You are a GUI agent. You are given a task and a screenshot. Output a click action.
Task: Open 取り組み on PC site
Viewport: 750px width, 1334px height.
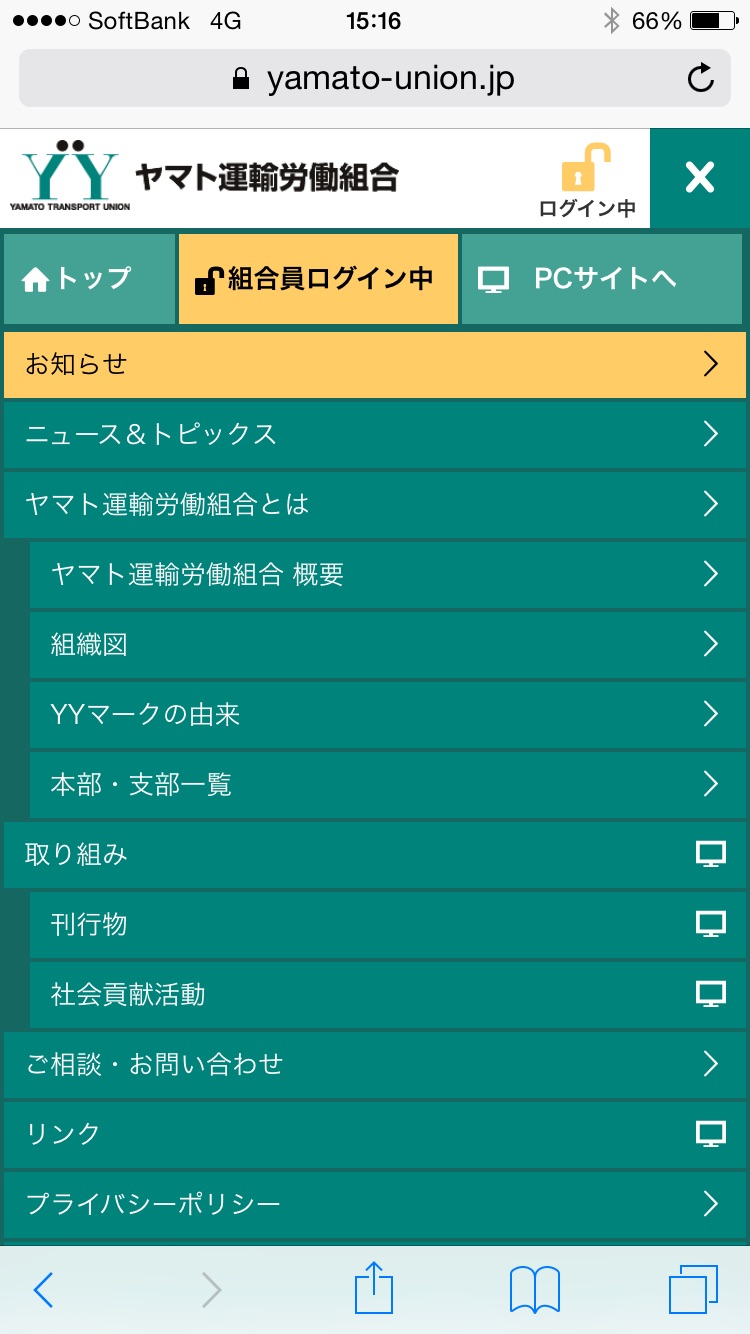[x=375, y=854]
